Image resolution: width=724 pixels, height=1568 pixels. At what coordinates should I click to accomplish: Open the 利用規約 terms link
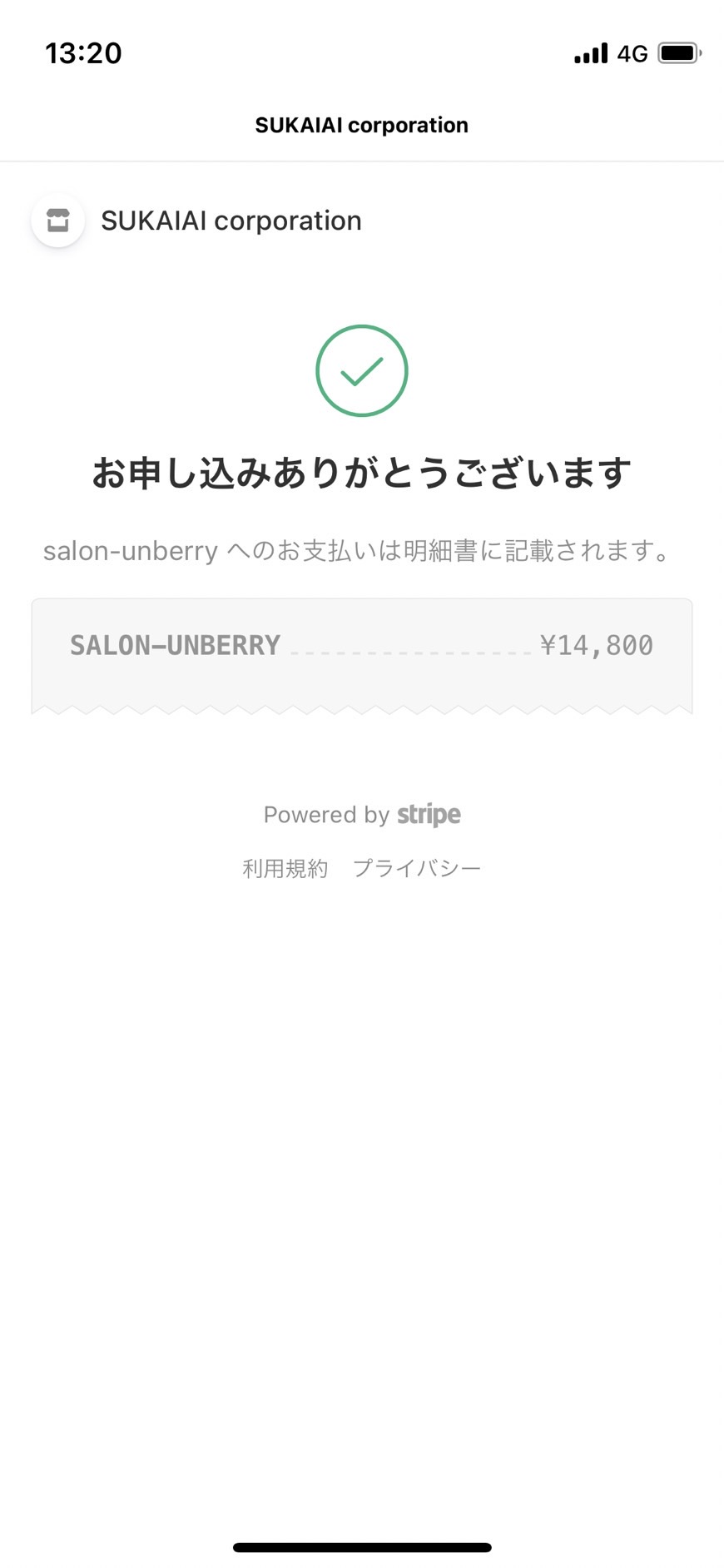point(285,868)
